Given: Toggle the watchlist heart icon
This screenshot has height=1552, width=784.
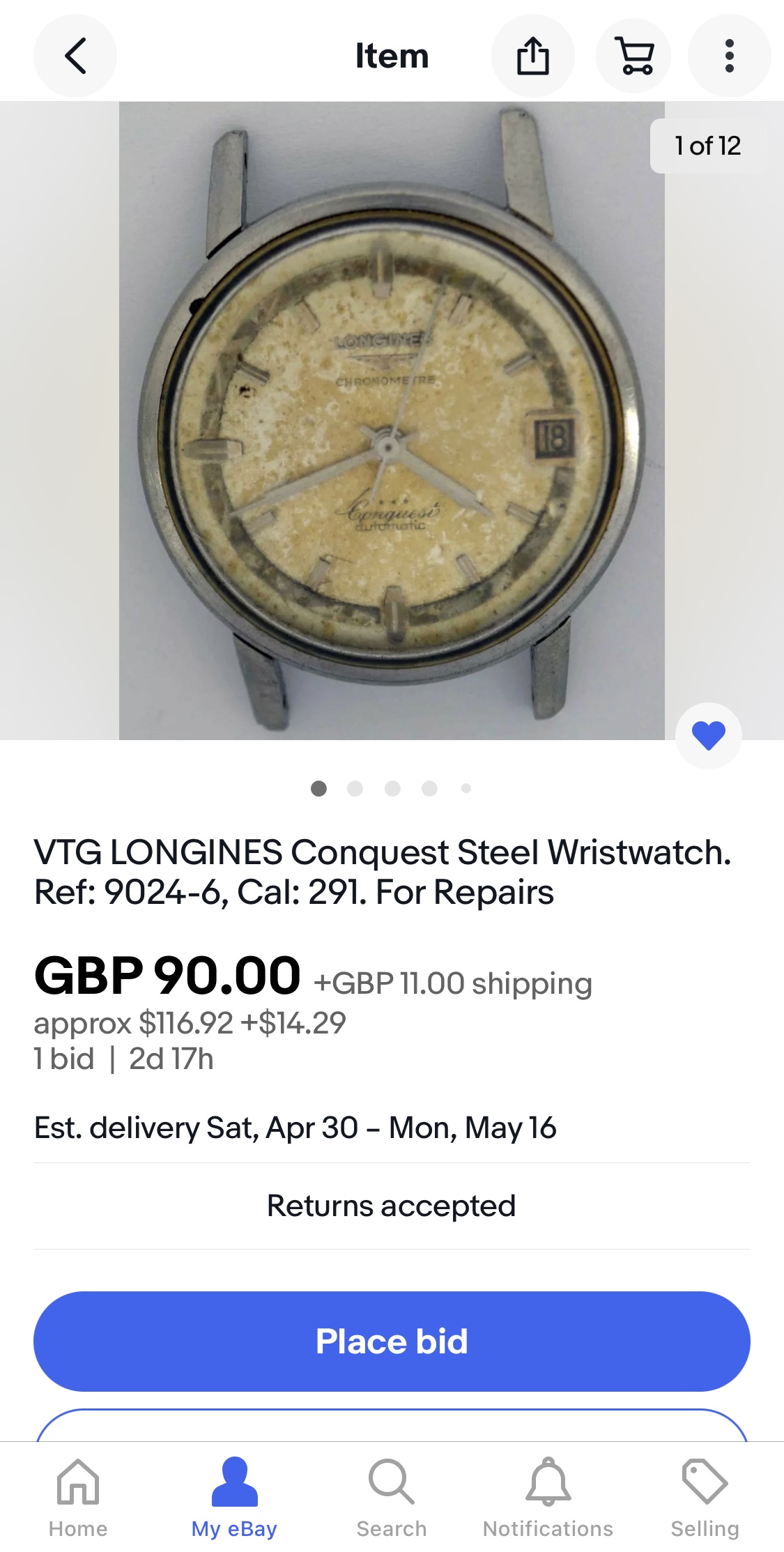Looking at the screenshot, I should coord(709,736).
